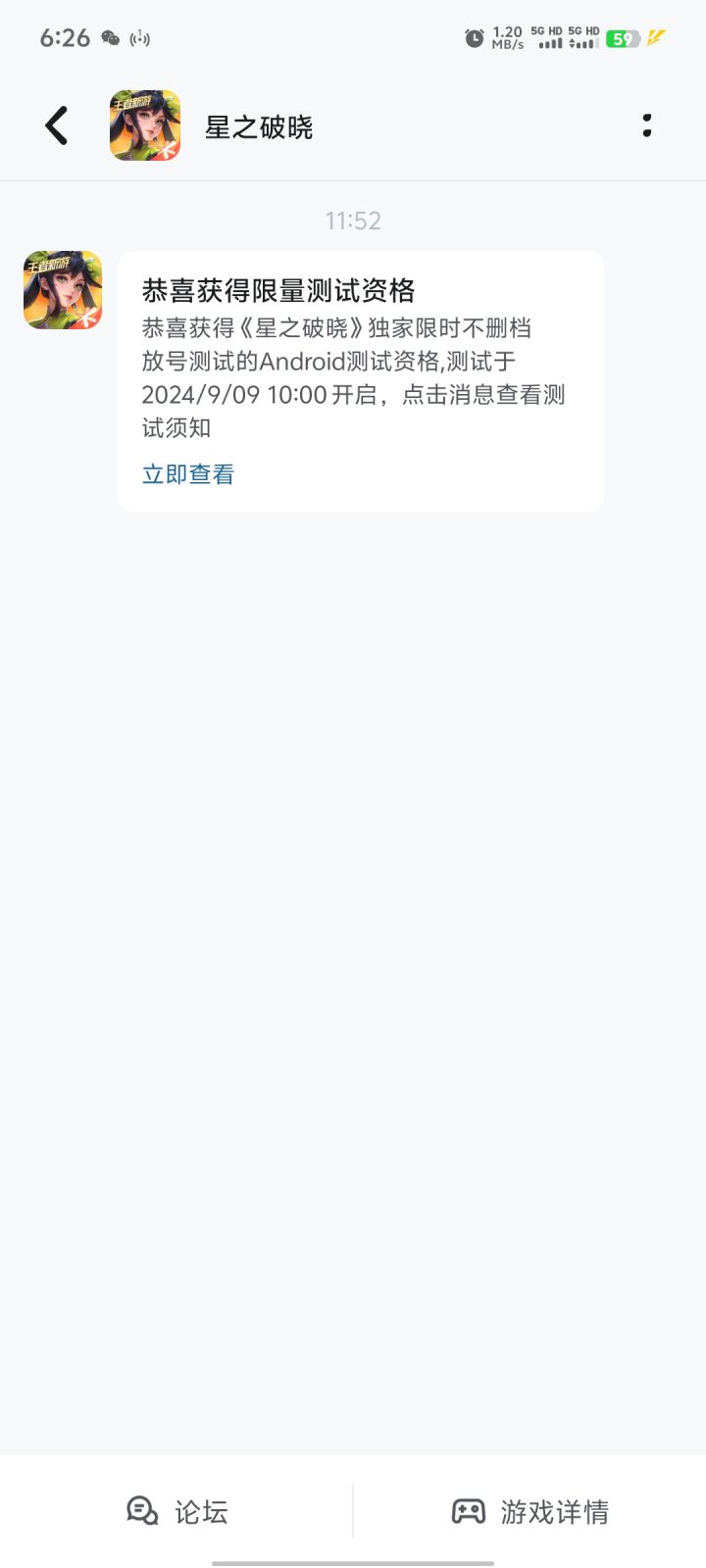Open the game avatar next to the message
This screenshot has width=706, height=1568.
(x=62, y=290)
